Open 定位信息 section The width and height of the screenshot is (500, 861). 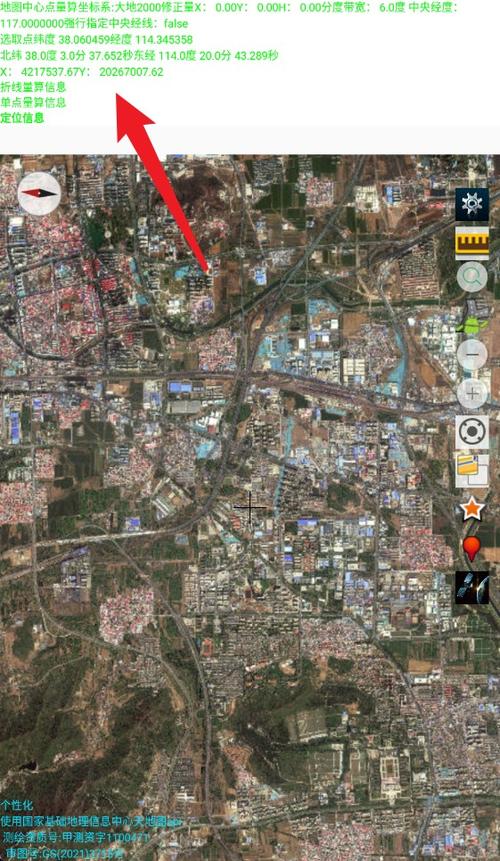tap(23, 118)
